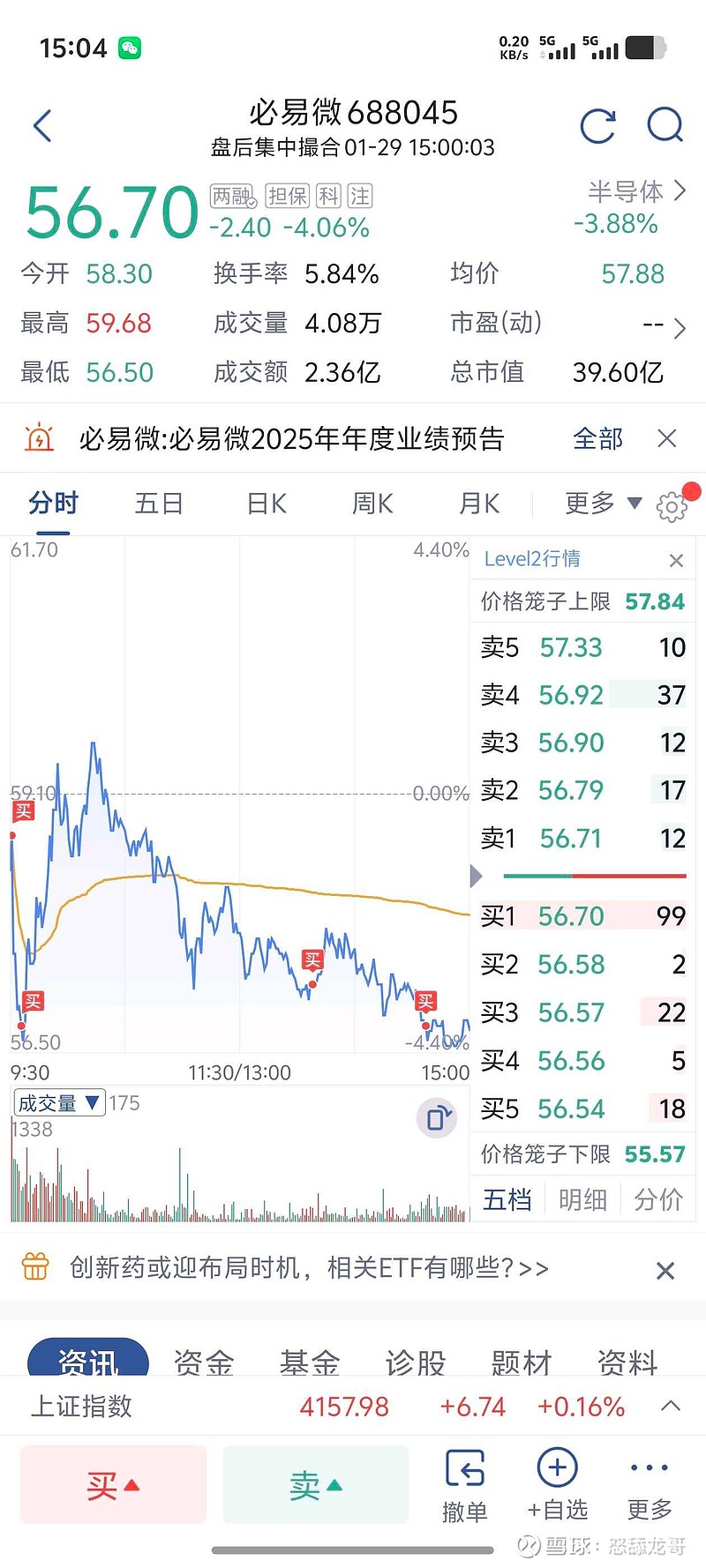Open 全部 to view all announcements
Viewport: 706px width, 1568px height.
(598, 438)
